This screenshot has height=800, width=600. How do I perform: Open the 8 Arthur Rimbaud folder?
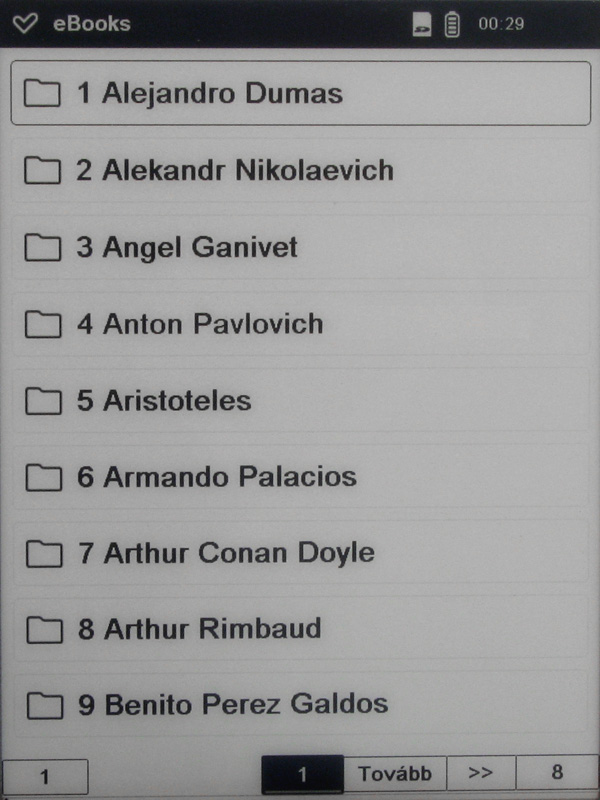(x=300, y=629)
